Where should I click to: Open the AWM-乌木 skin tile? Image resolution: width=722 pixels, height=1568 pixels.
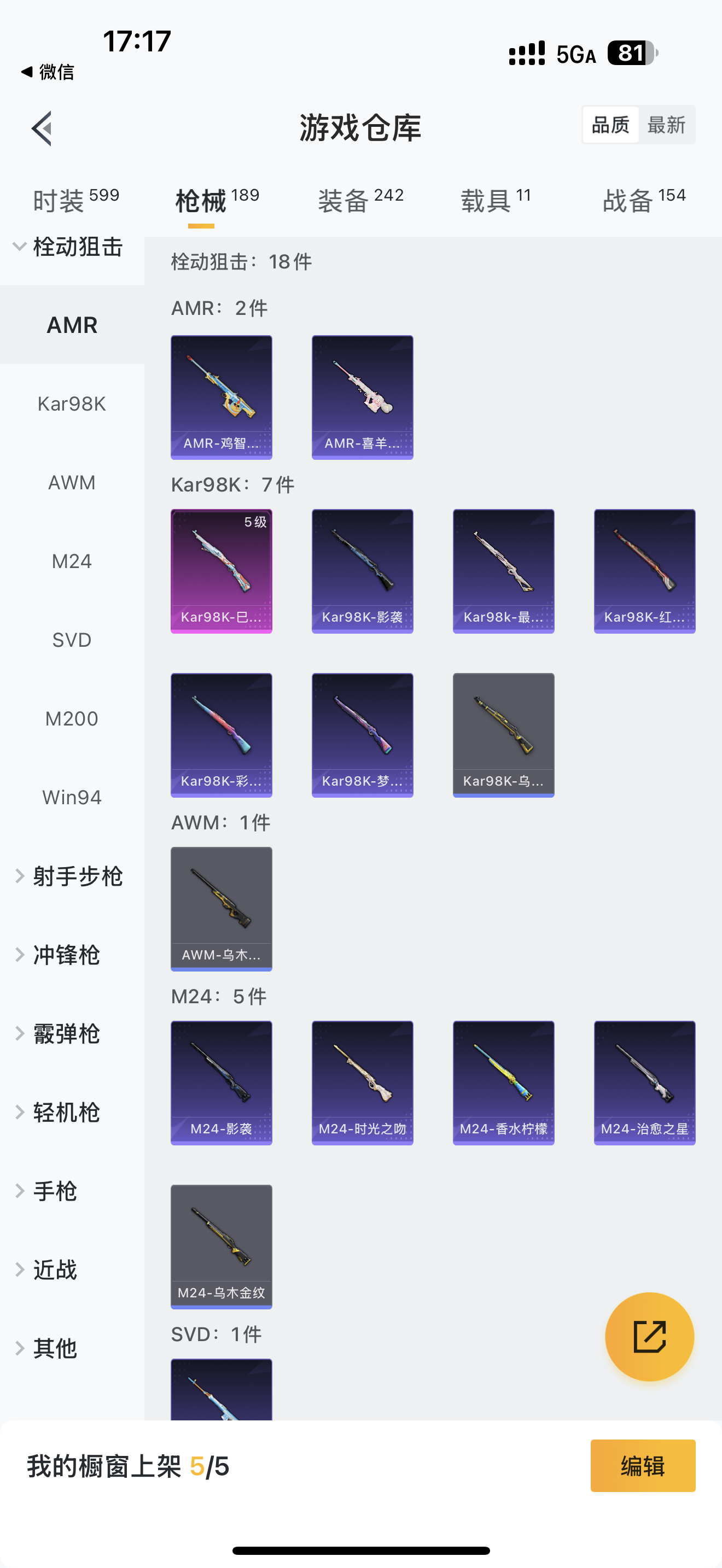(x=221, y=908)
